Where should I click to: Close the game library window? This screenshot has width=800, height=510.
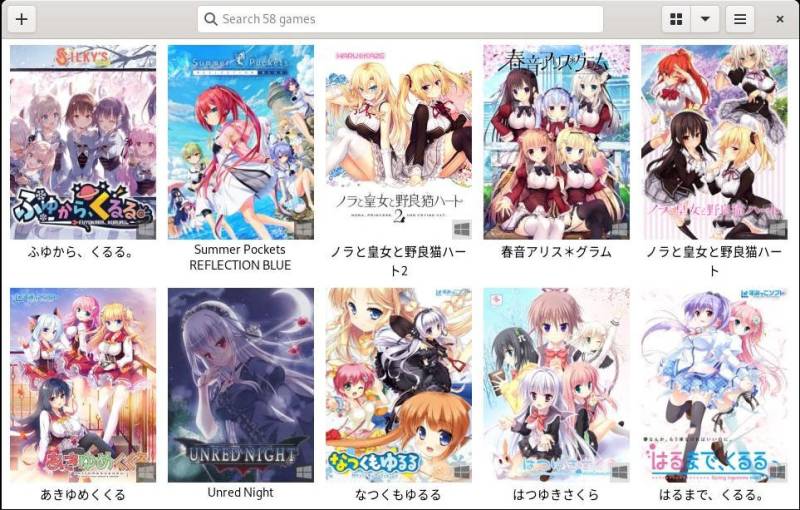point(780,19)
